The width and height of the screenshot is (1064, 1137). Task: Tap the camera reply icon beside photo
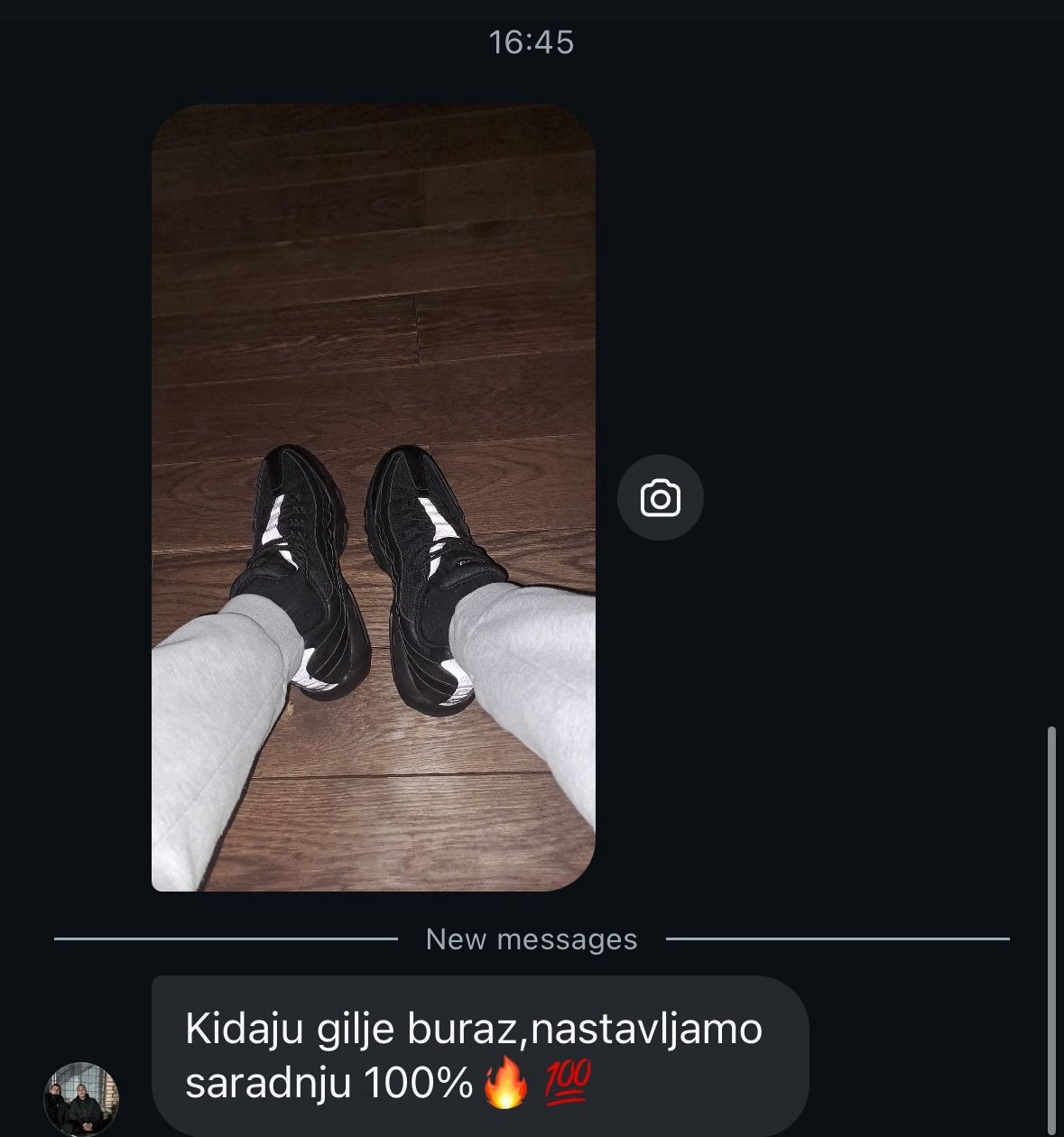tap(660, 498)
